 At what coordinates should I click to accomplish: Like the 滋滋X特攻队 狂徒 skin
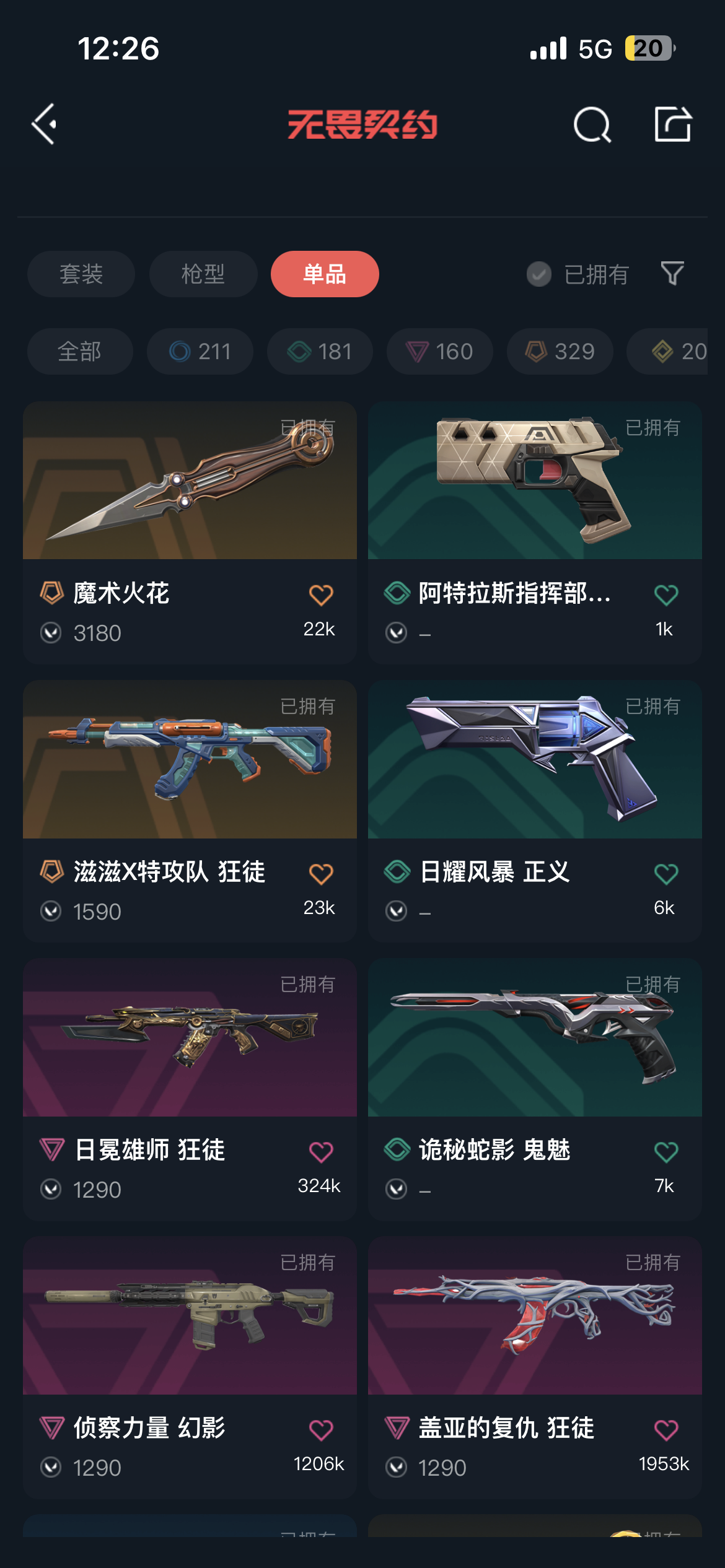(x=321, y=874)
